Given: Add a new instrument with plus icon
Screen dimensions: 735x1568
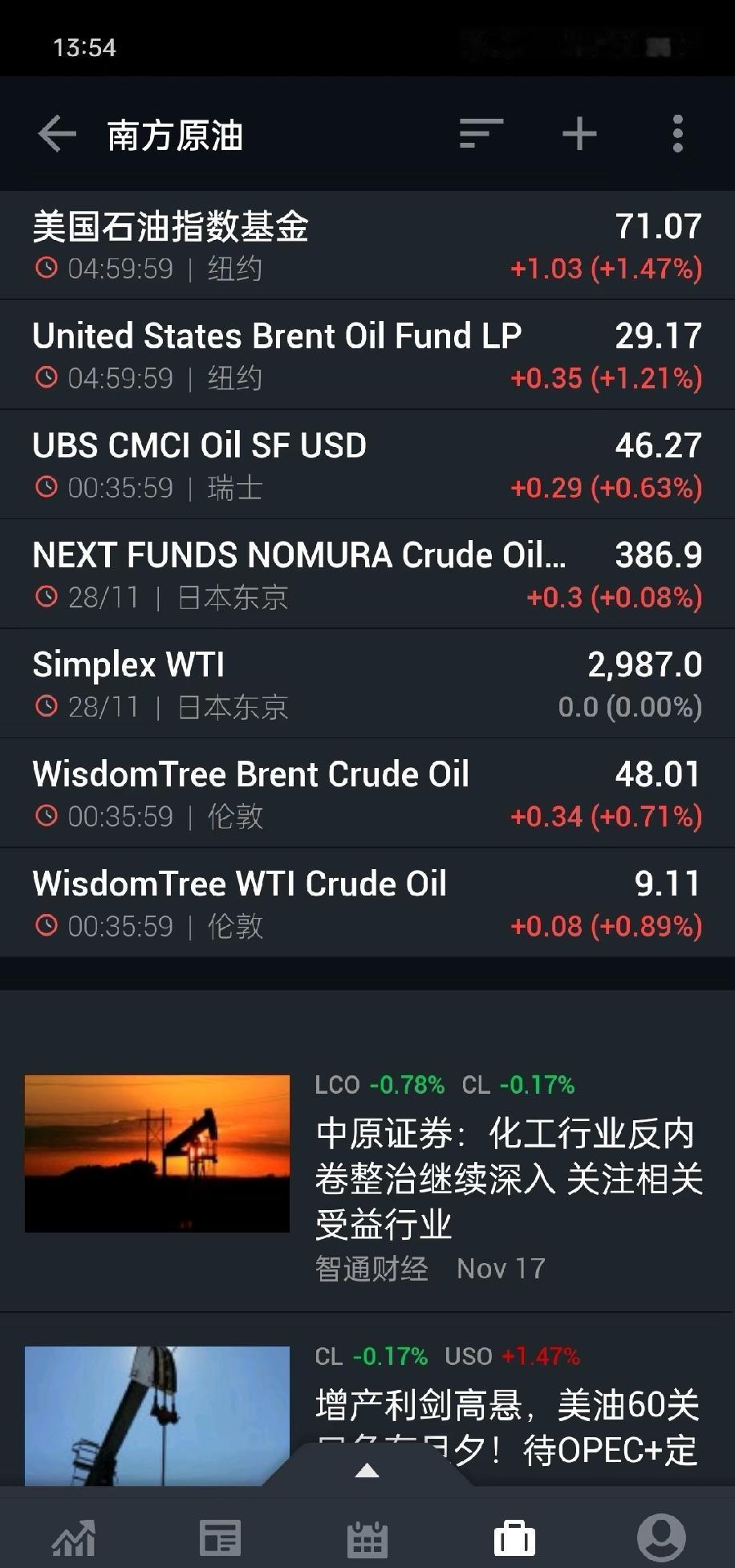Looking at the screenshot, I should 579,133.
